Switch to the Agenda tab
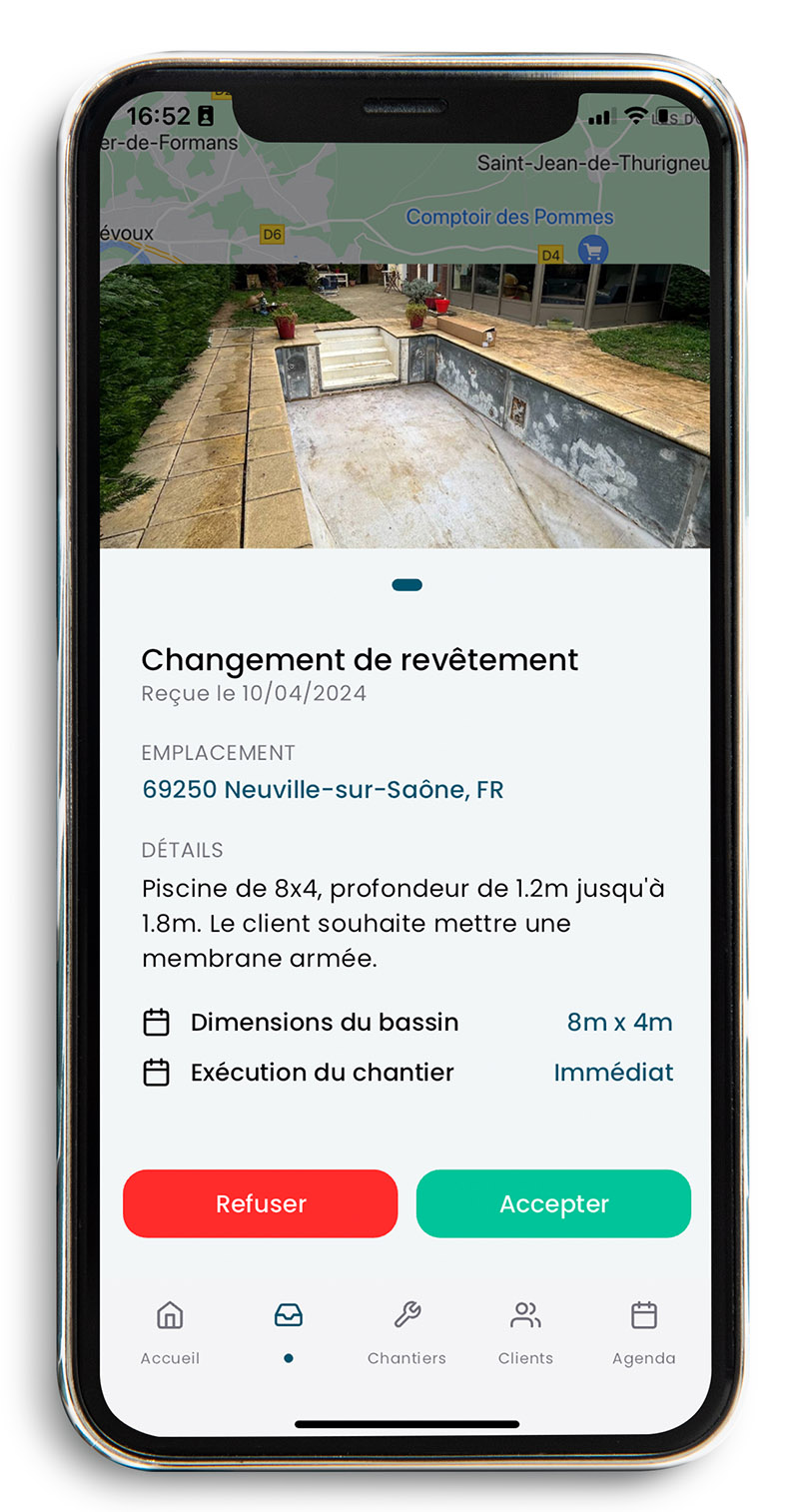Viewport: 799px width, 1512px height. [644, 1332]
